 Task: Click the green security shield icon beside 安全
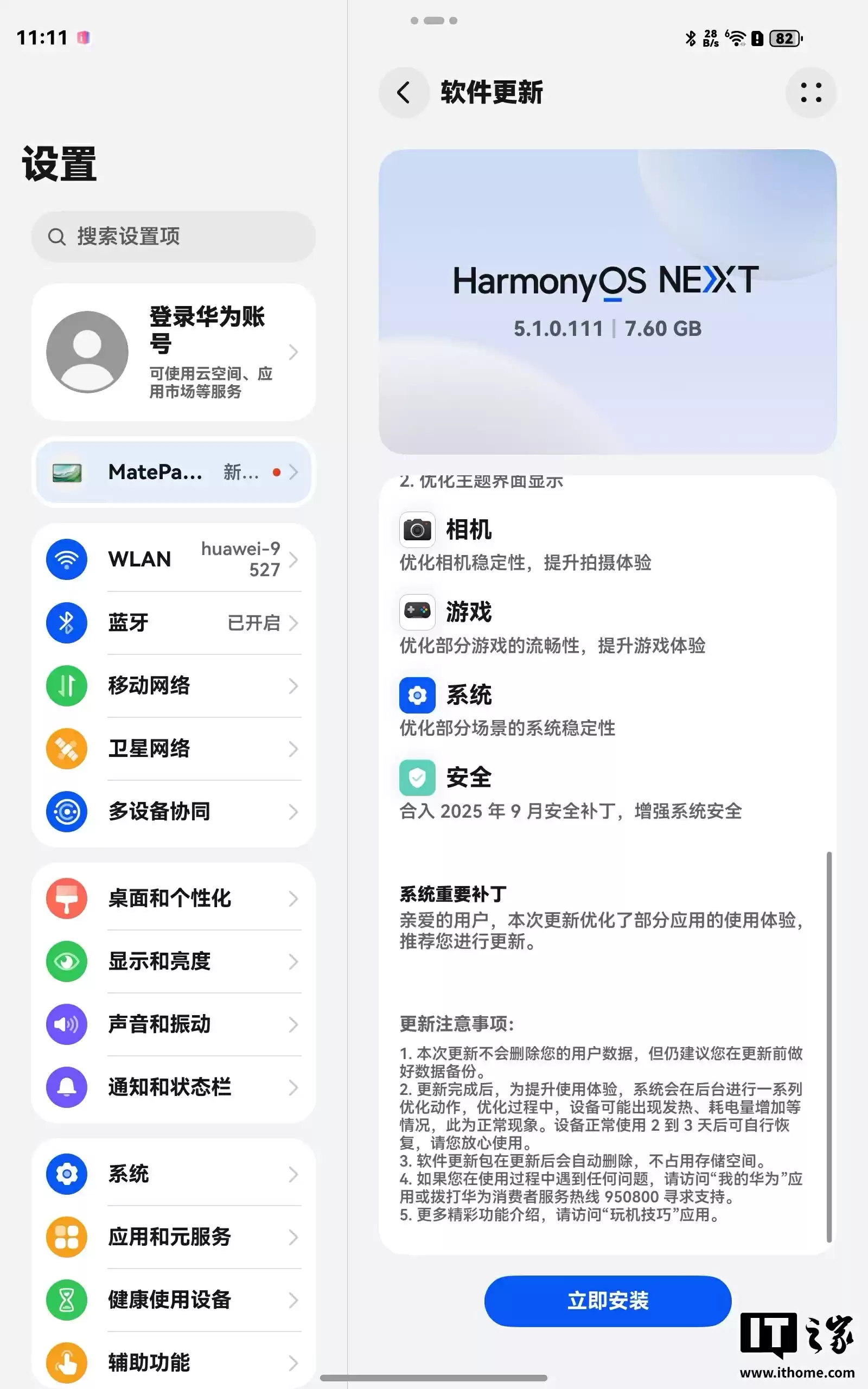click(x=417, y=777)
